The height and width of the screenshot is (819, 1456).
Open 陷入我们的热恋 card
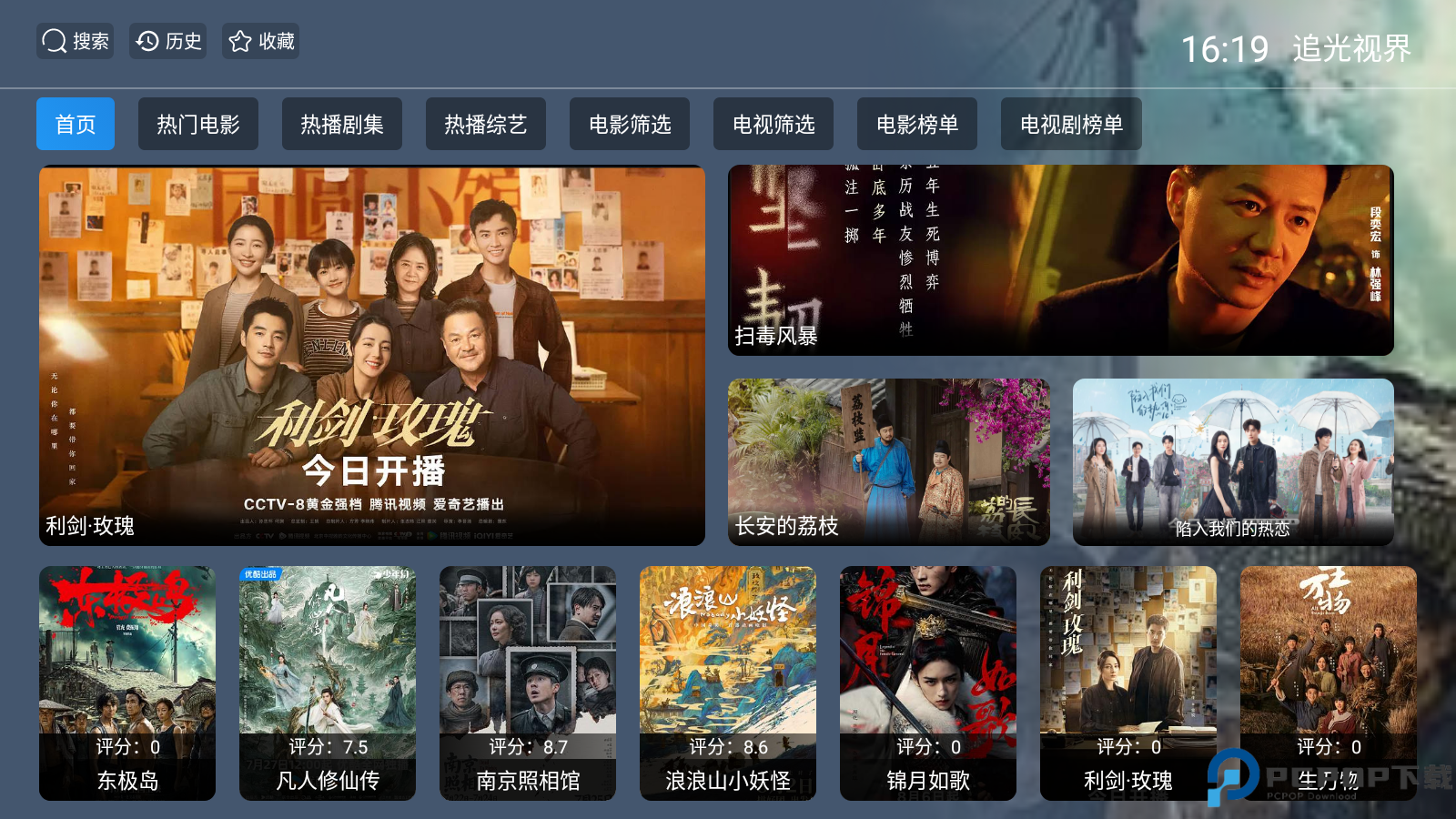[x=1233, y=462]
